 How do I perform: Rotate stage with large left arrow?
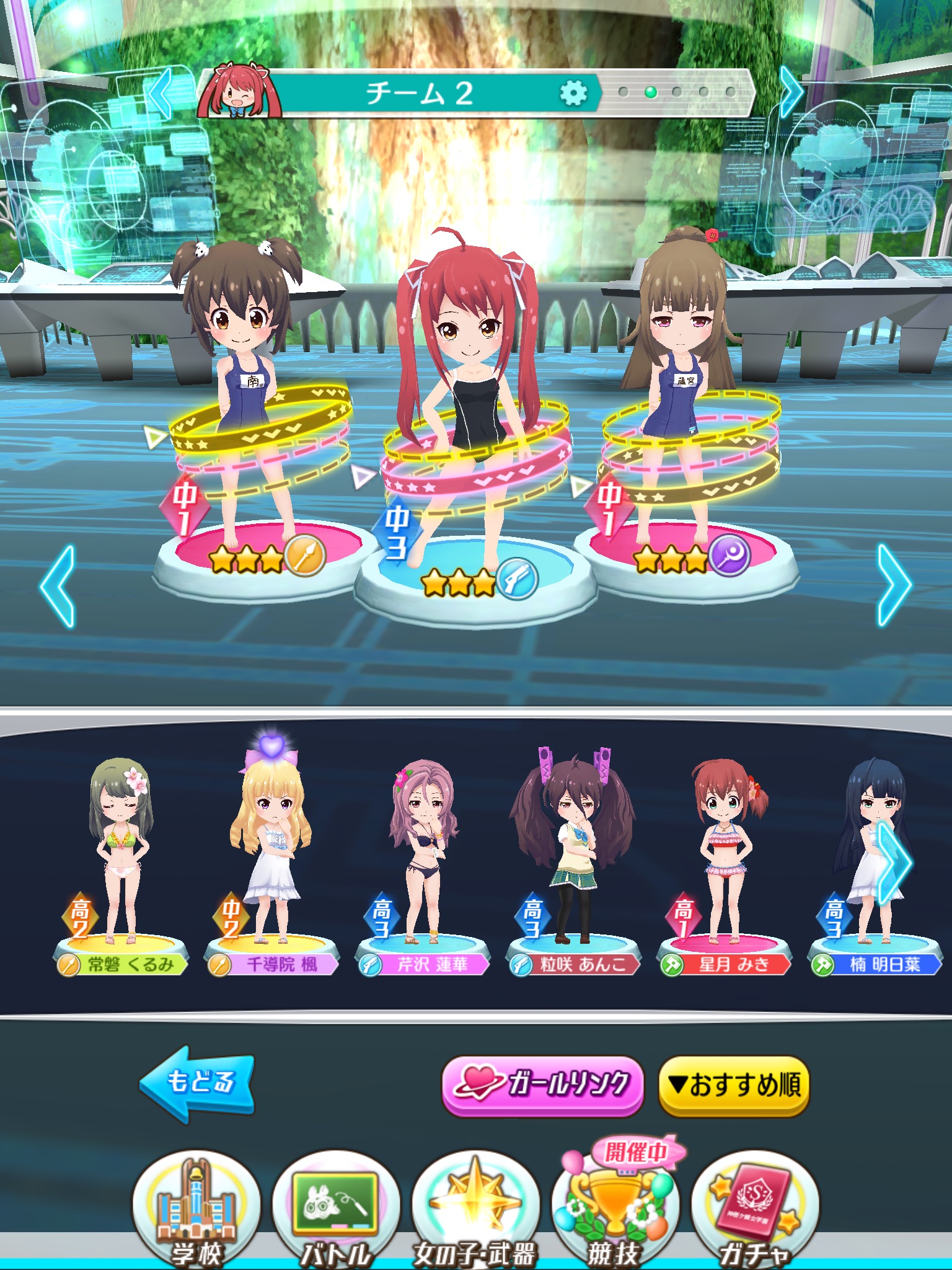[x=58, y=585]
